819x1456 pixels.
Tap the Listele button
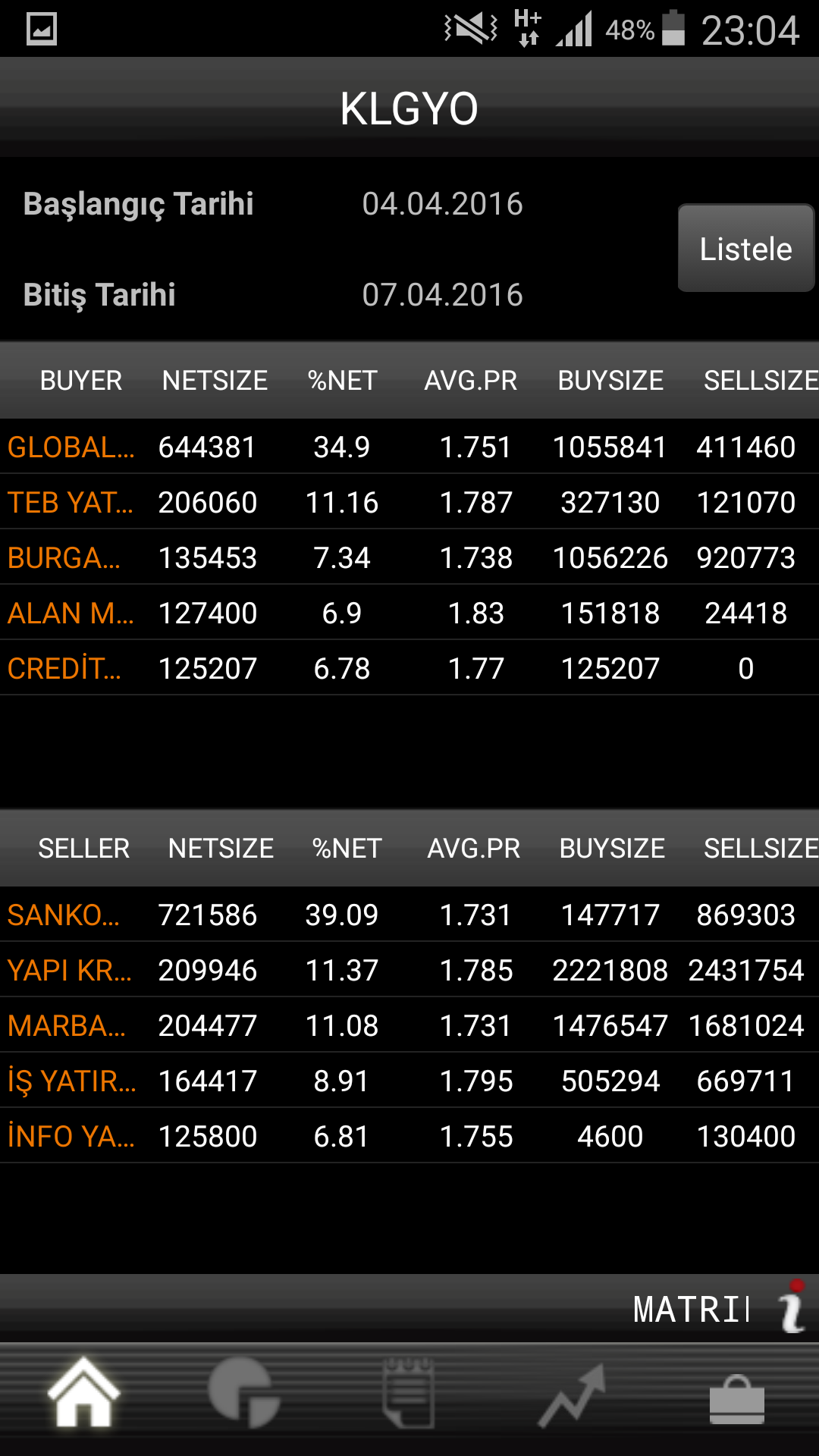point(745,248)
